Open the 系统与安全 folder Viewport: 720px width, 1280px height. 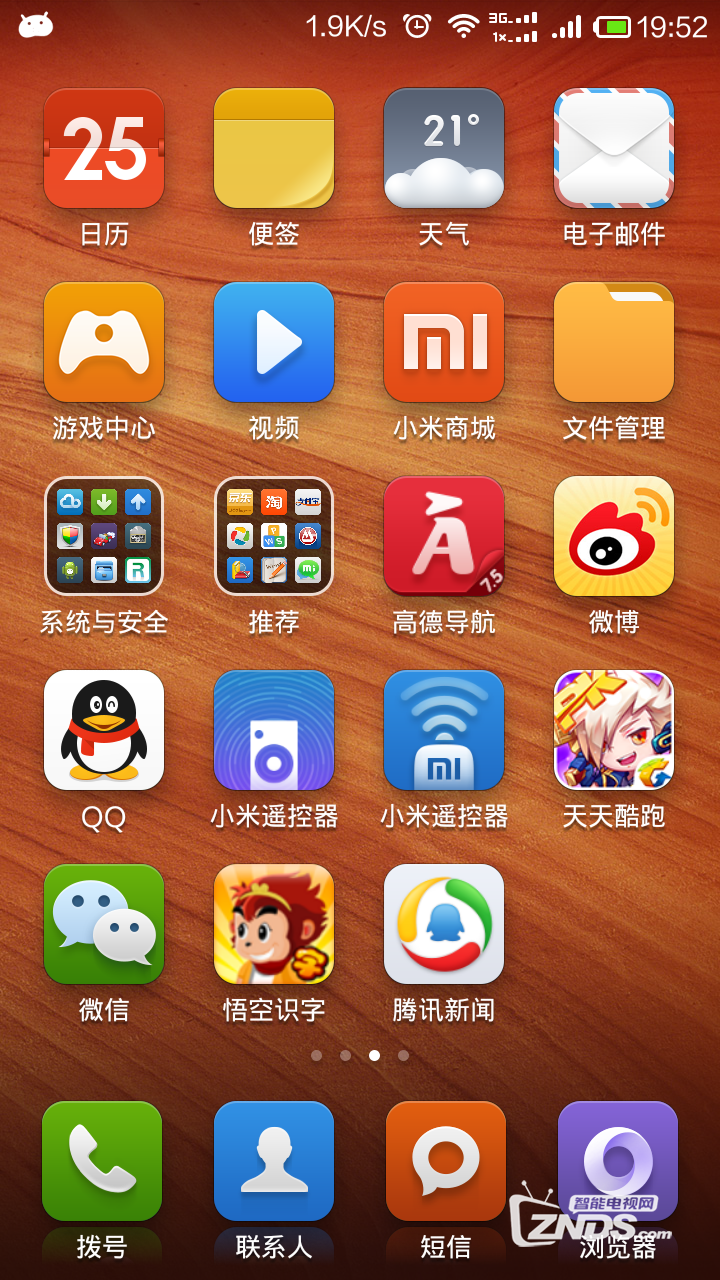[x=104, y=536]
